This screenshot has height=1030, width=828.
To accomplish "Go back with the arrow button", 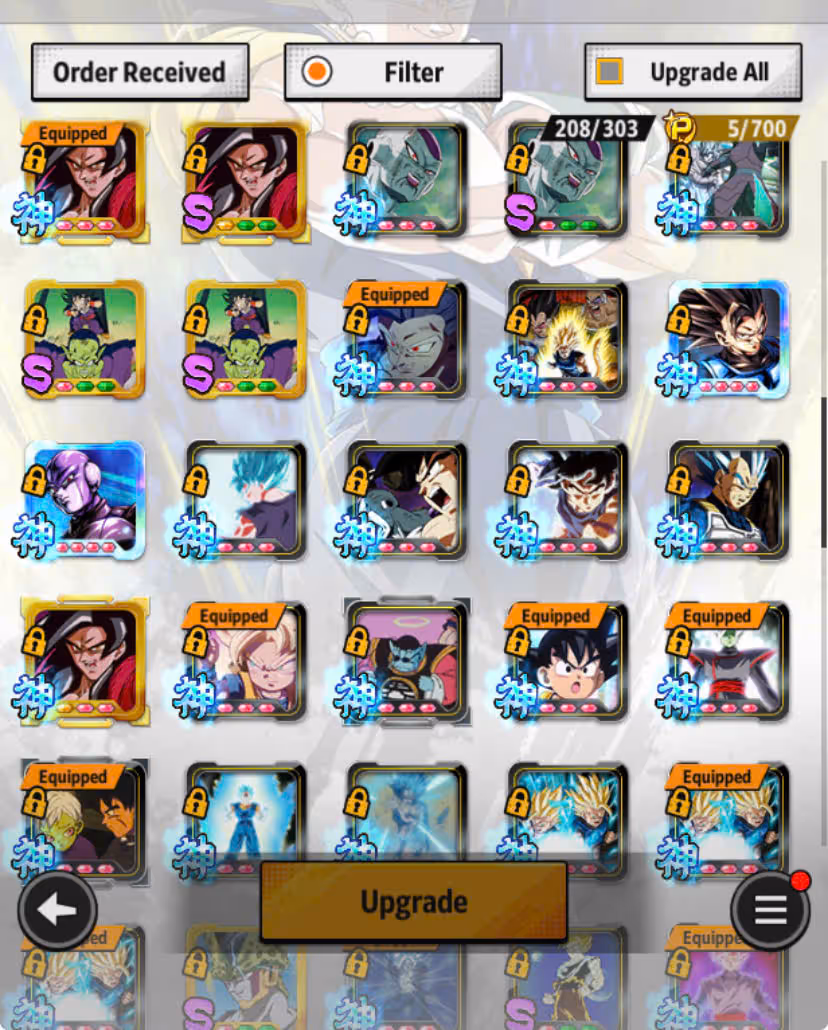I will click(x=57, y=909).
